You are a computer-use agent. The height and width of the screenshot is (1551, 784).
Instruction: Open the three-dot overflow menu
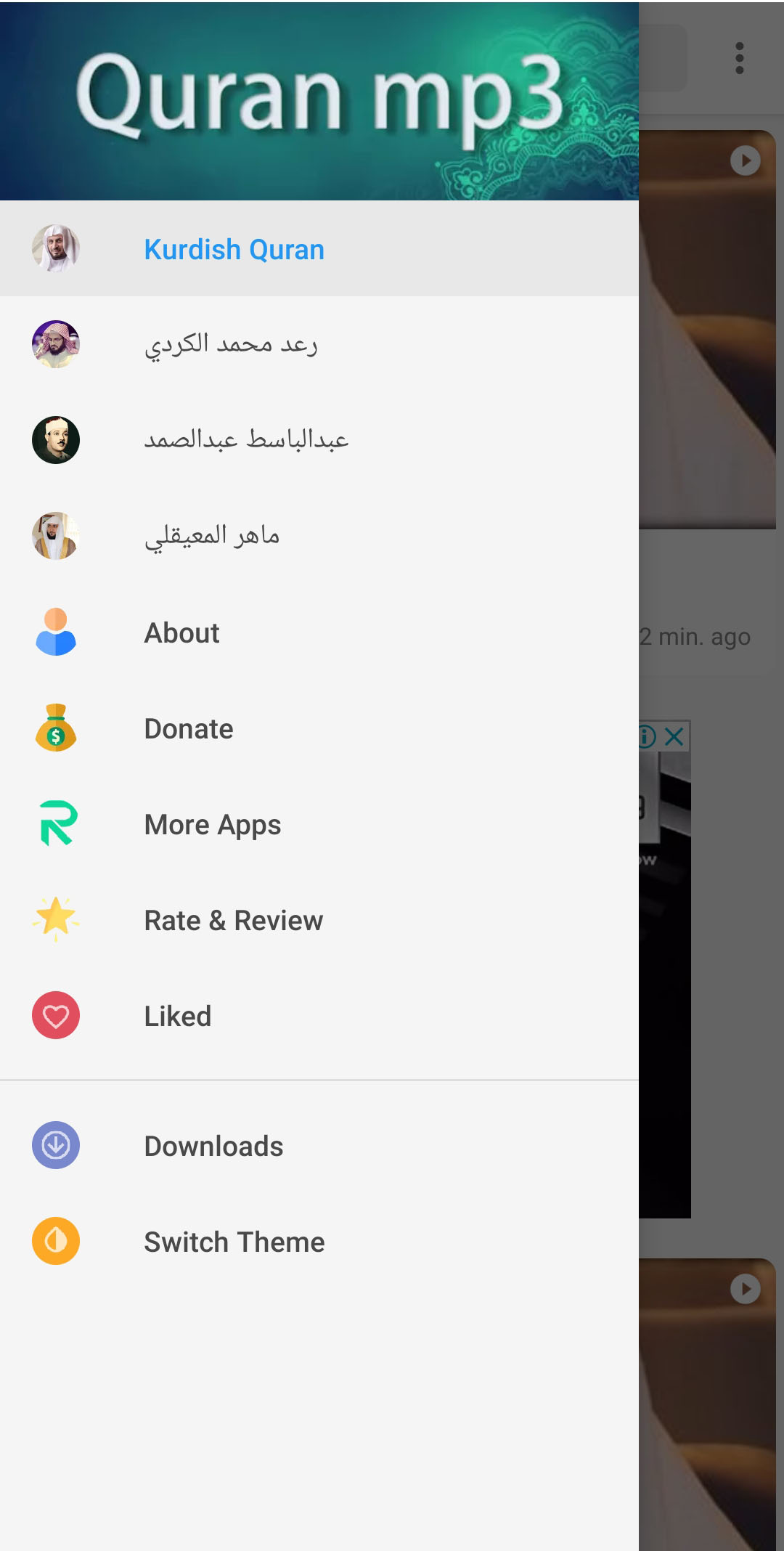click(x=739, y=58)
